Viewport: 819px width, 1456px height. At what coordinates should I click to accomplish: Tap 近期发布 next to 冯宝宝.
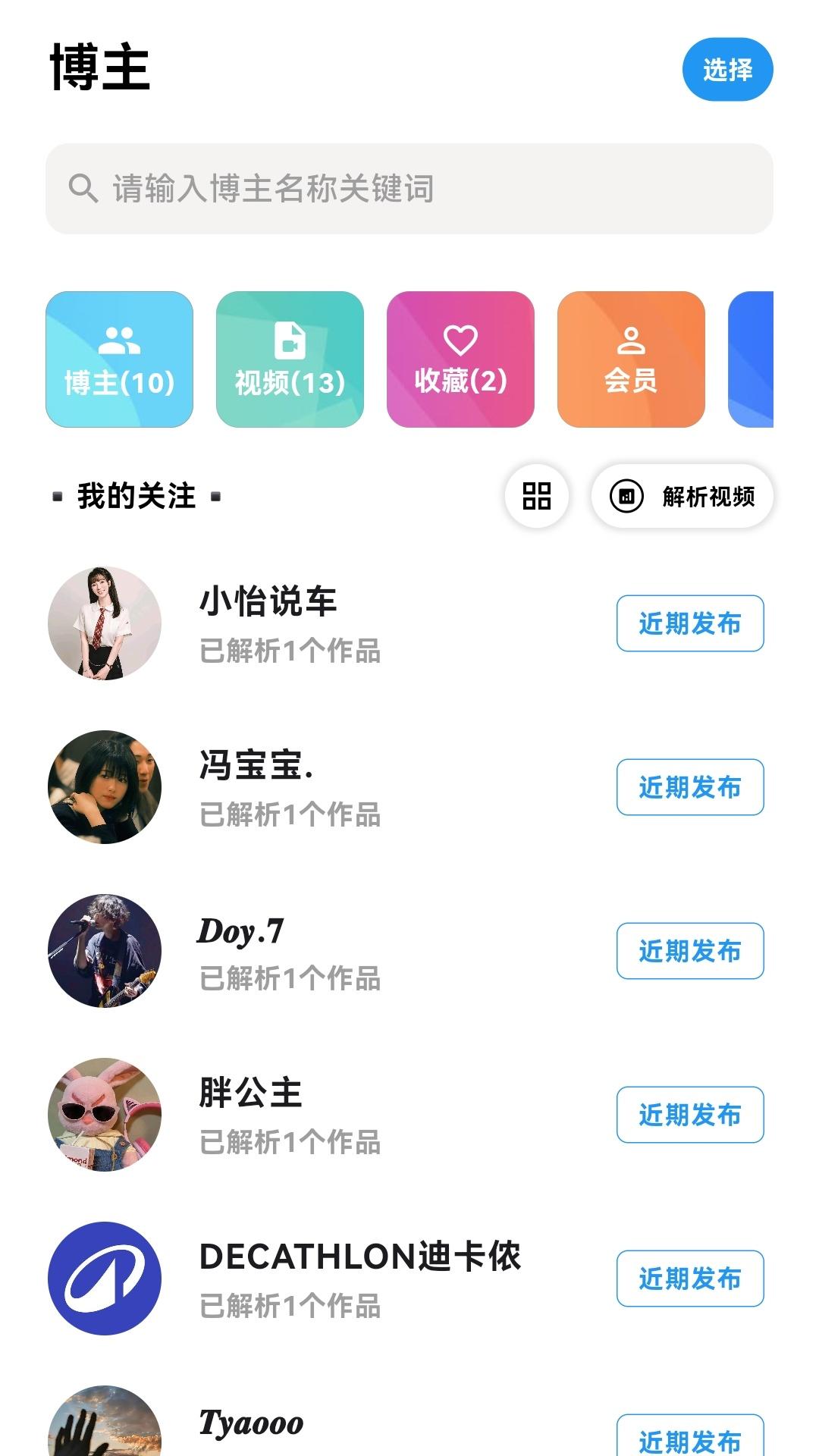click(x=690, y=787)
